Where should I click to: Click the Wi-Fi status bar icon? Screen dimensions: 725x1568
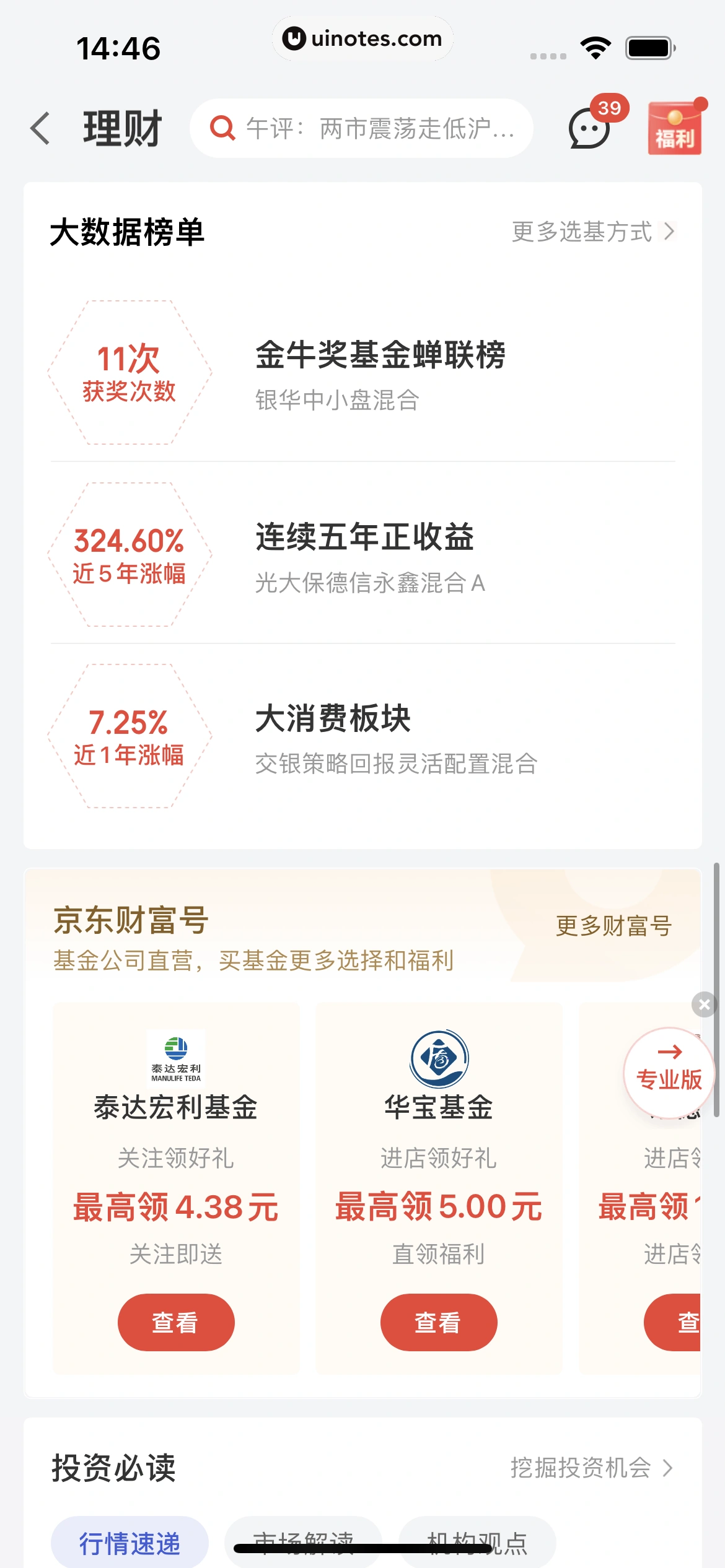[x=596, y=46]
